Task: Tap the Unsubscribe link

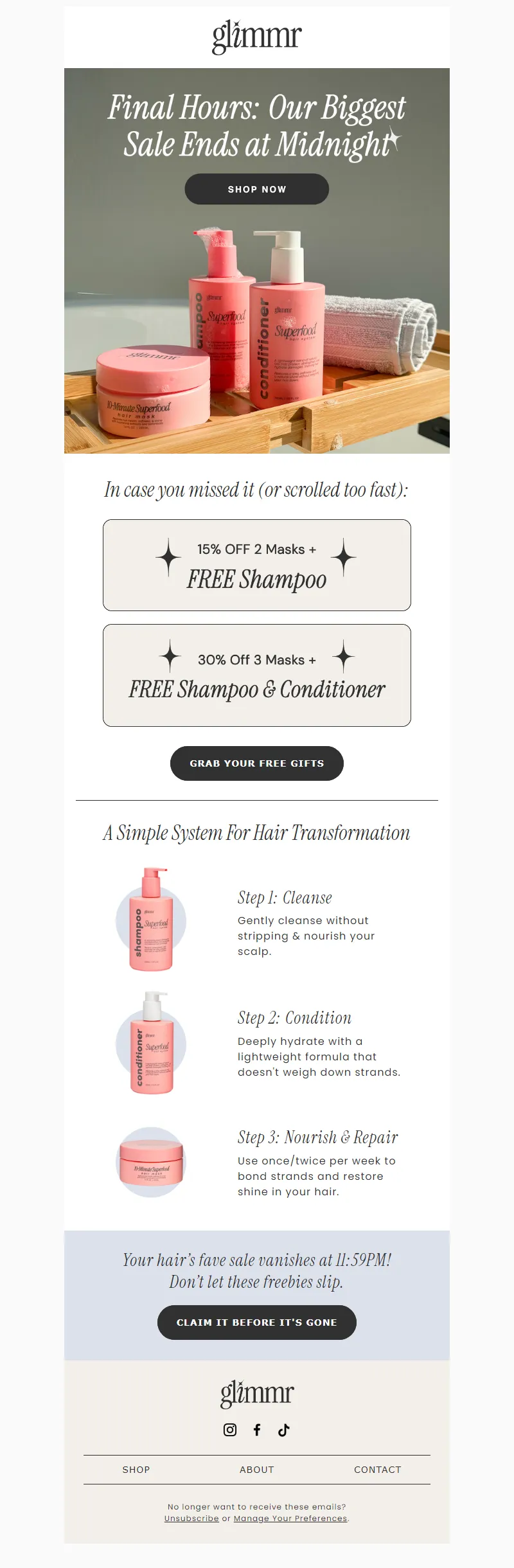Action: click(x=191, y=1519)
